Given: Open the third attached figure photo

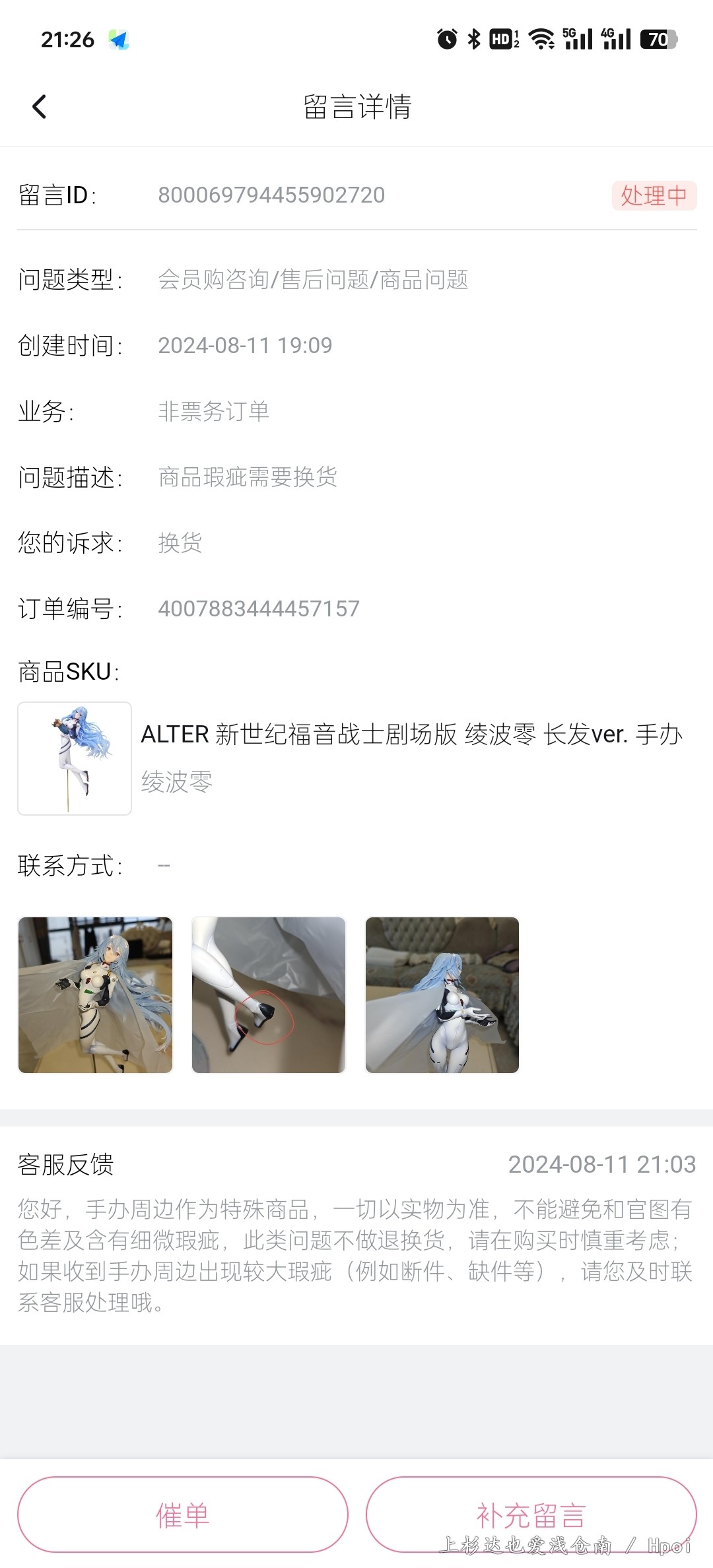Looking at the screenshot, I should click(x=442, y=995).
